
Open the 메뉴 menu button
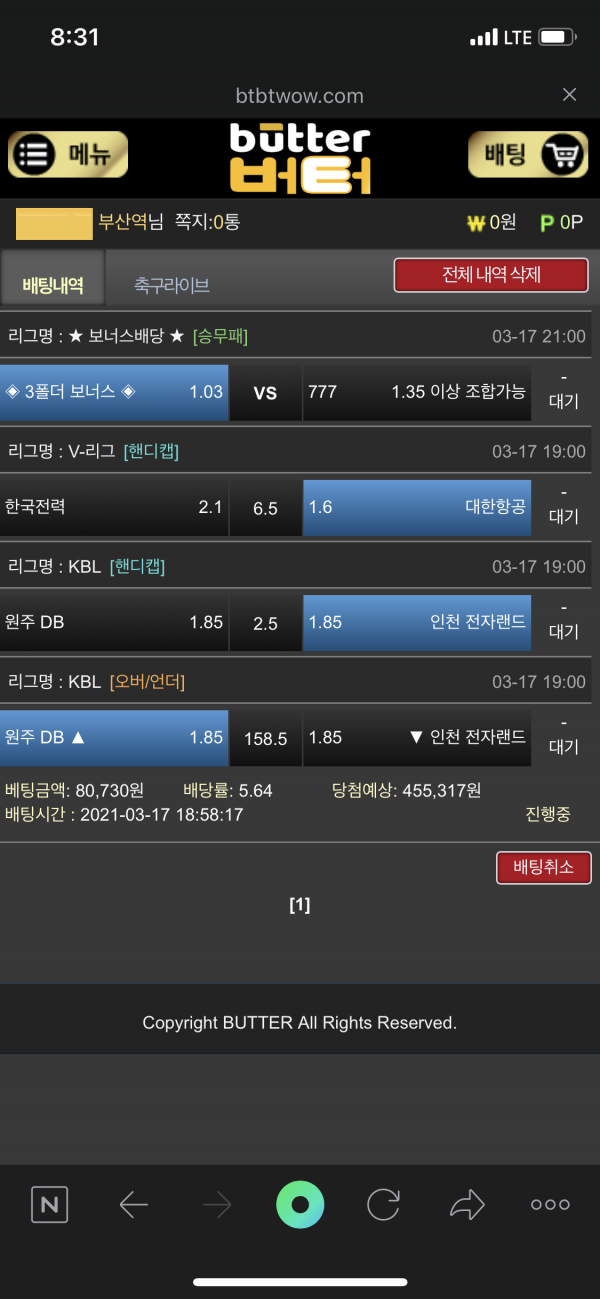(x=68, y=155)
